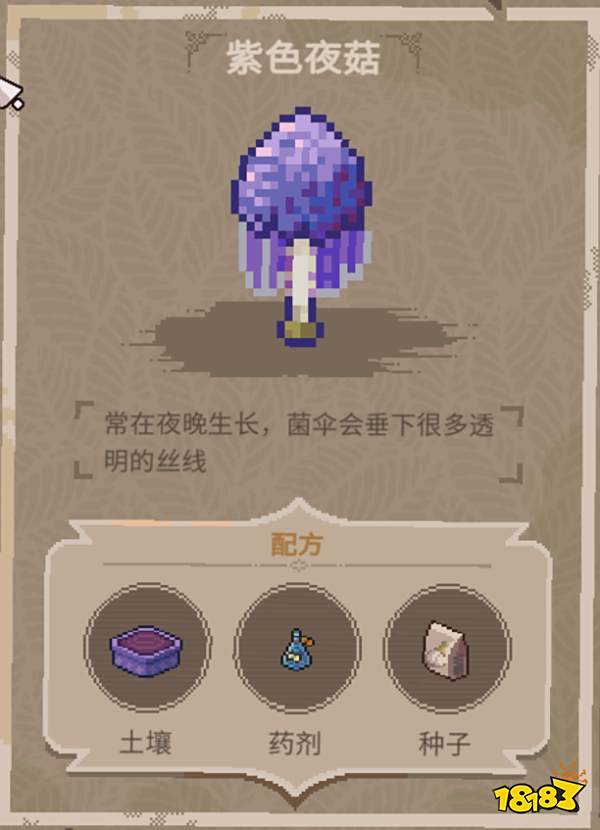Select the 药剂 potion recipe slot
This screenshot has height=830, width=600.
pos(297,648)
